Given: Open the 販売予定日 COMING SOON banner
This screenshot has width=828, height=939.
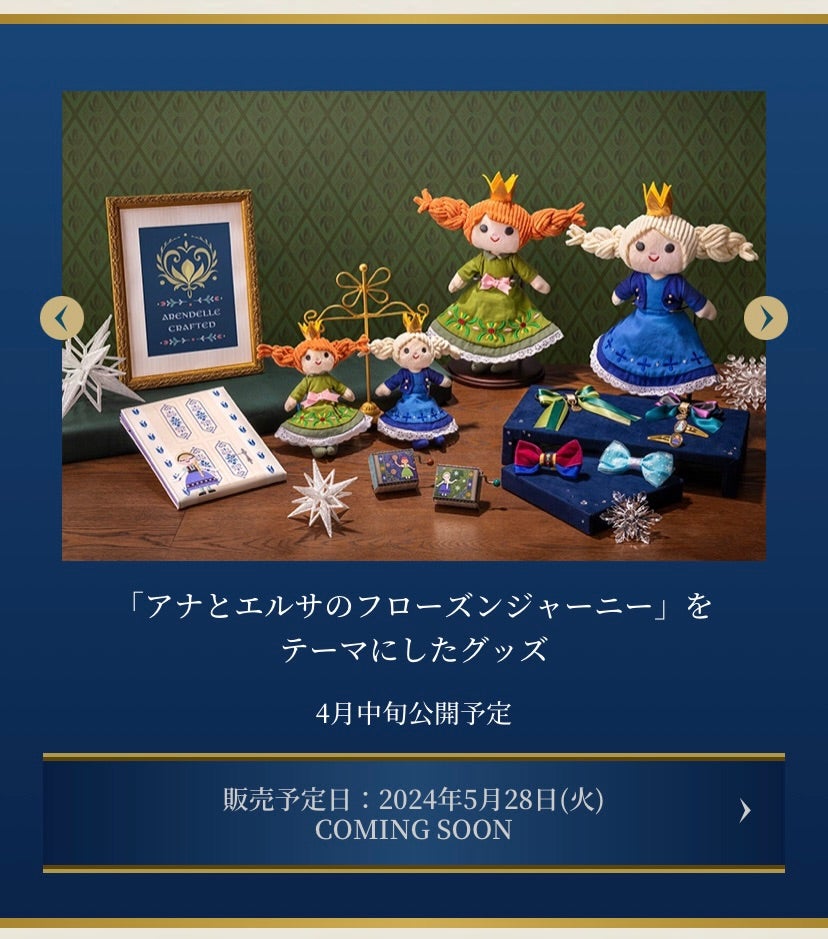Looking at the screenshot, I should pyautogui.click(x=413, y=813).
